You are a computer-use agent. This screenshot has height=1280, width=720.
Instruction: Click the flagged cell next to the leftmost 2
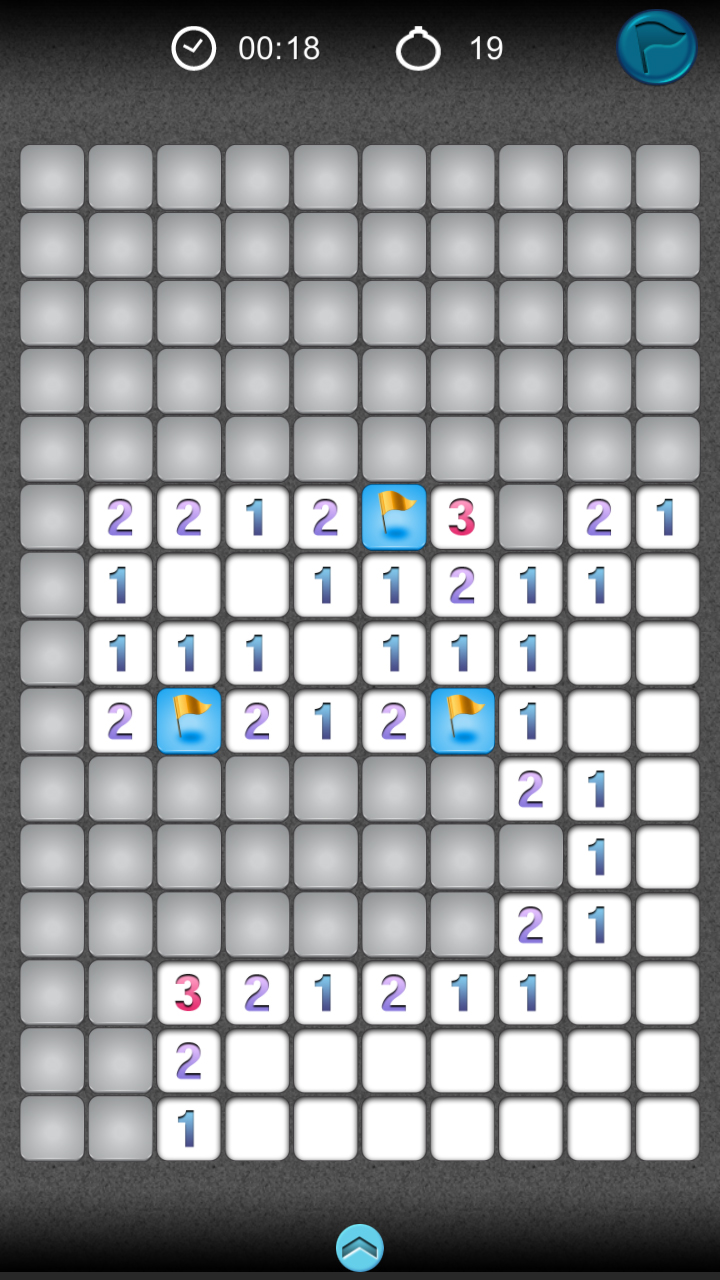[x=189, y=722]
